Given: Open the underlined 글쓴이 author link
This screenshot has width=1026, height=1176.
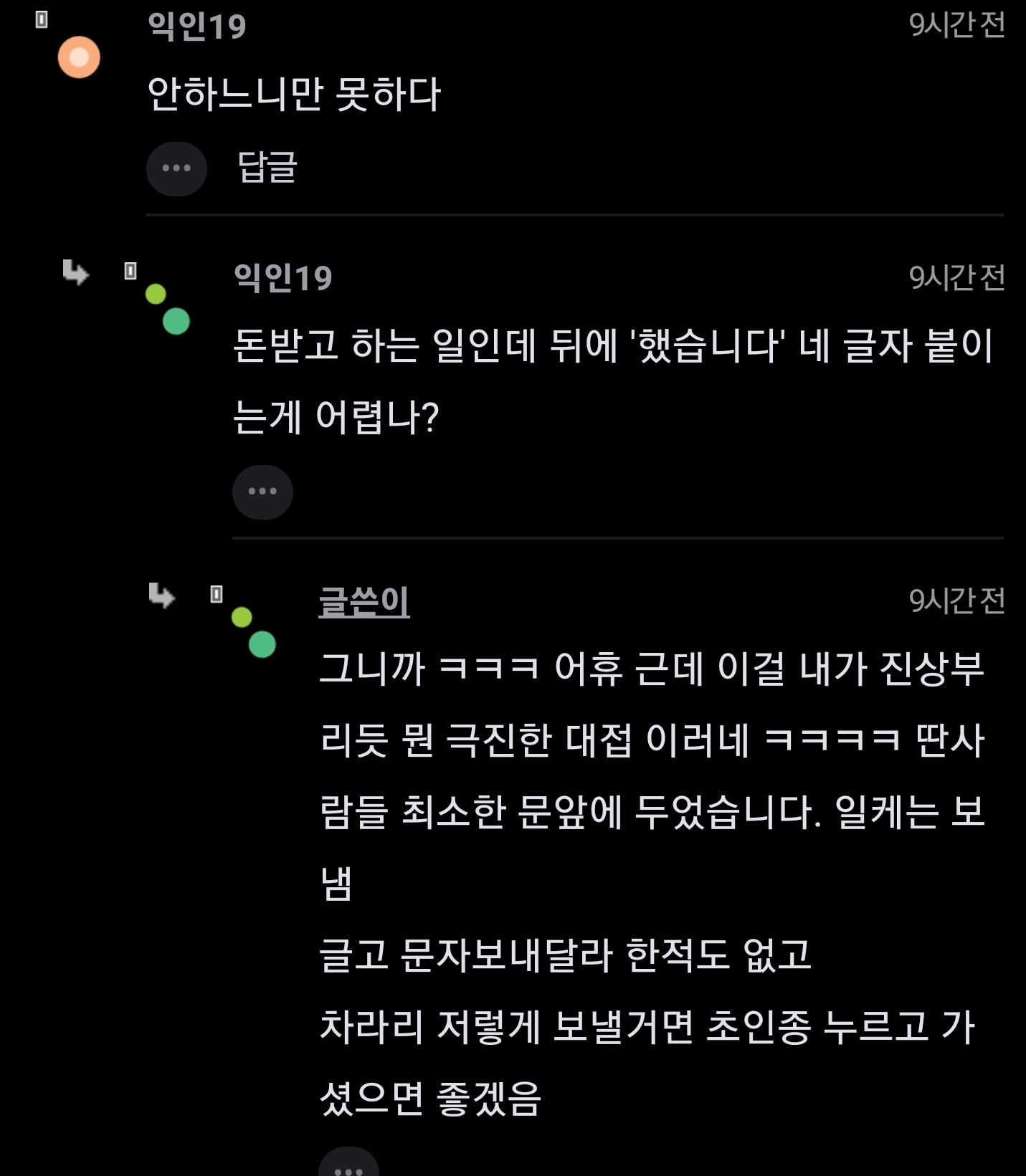Looking at the screenshot, I should click(364, 601).
